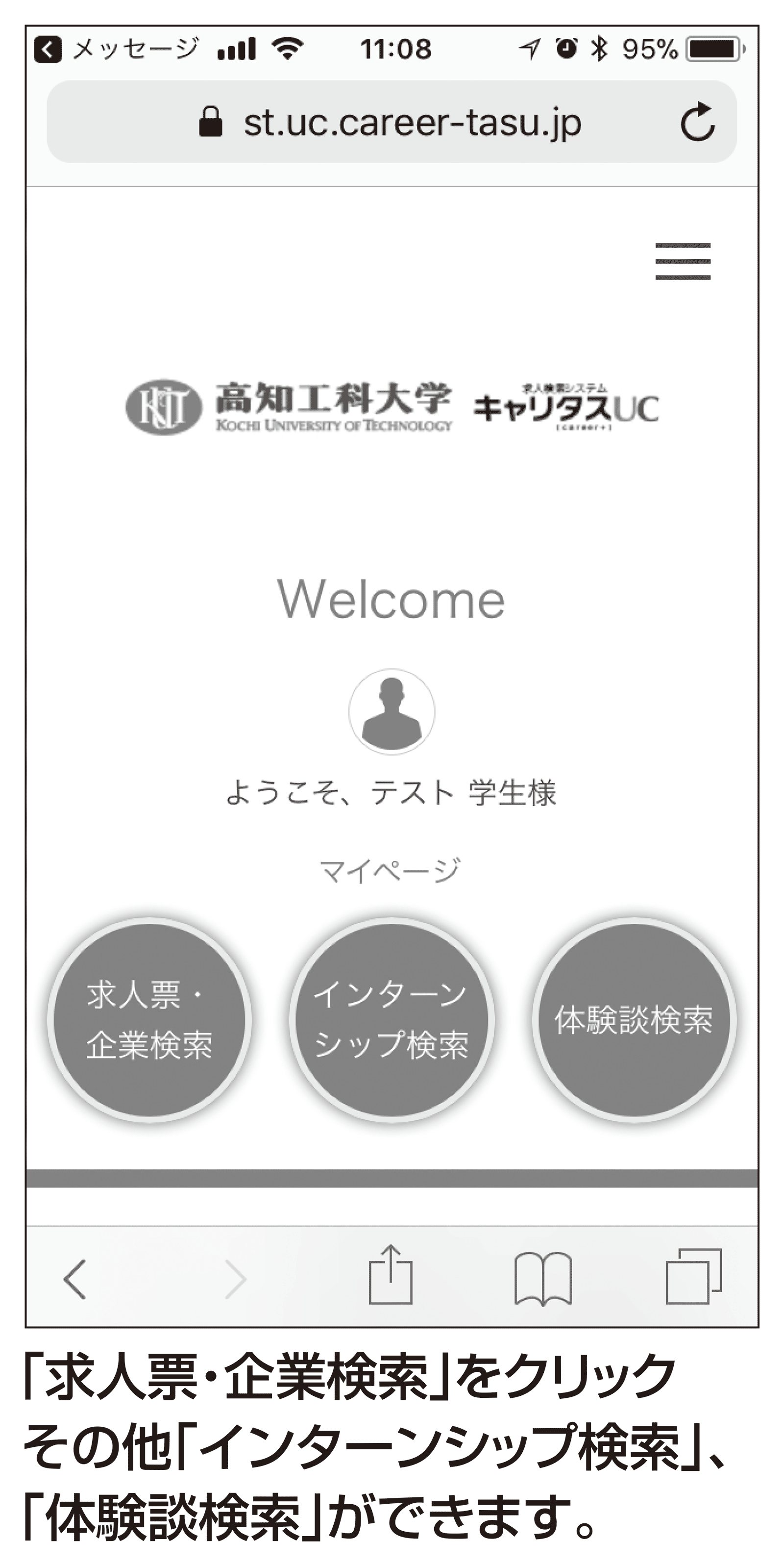Return to the メッセージ app
Image resolution: width=784 pixels, height=1566 pixels.
pyautogui.click(x=116, y=49)
